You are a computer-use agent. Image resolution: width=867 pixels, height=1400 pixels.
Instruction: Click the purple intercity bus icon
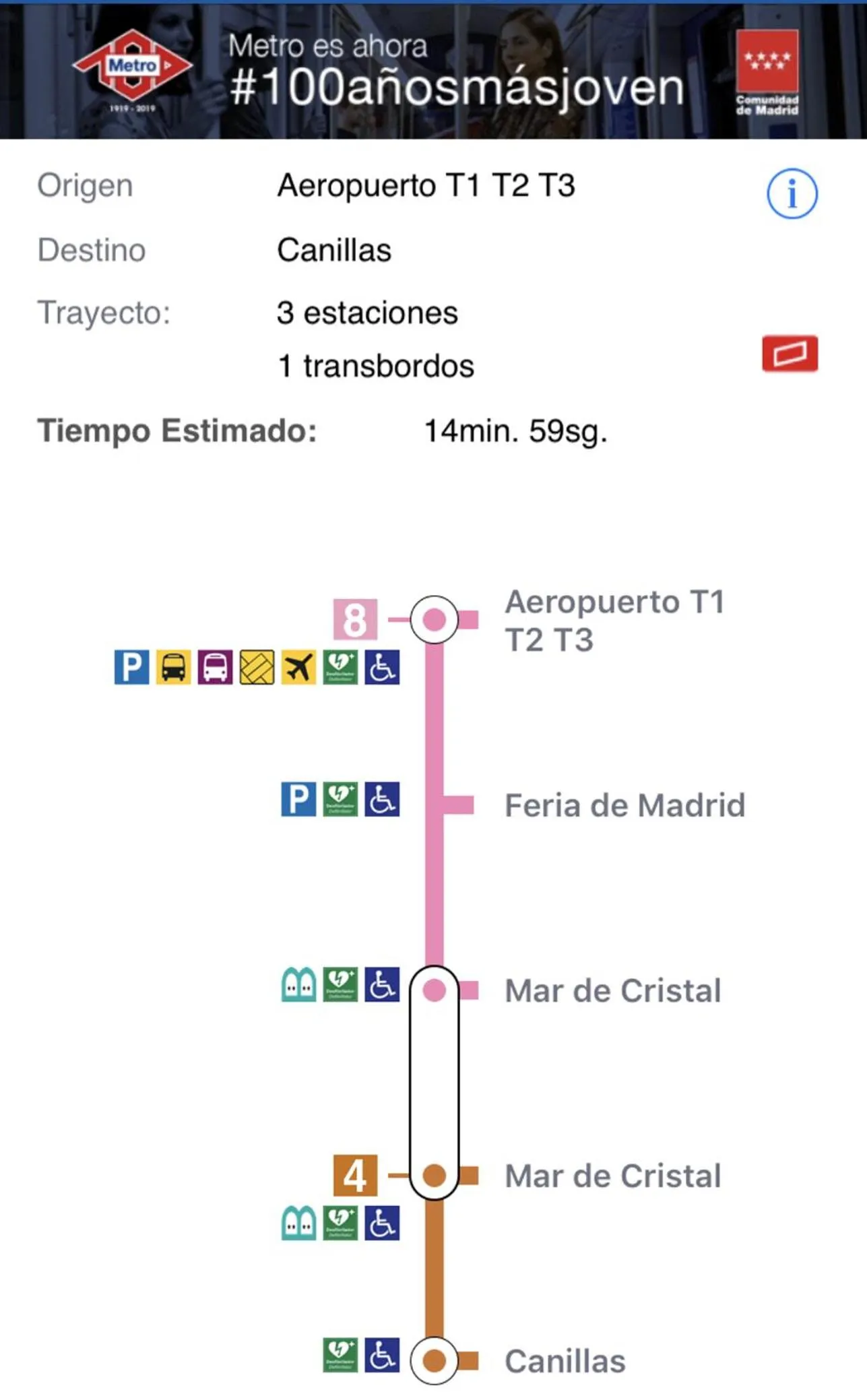coord(214,668)
